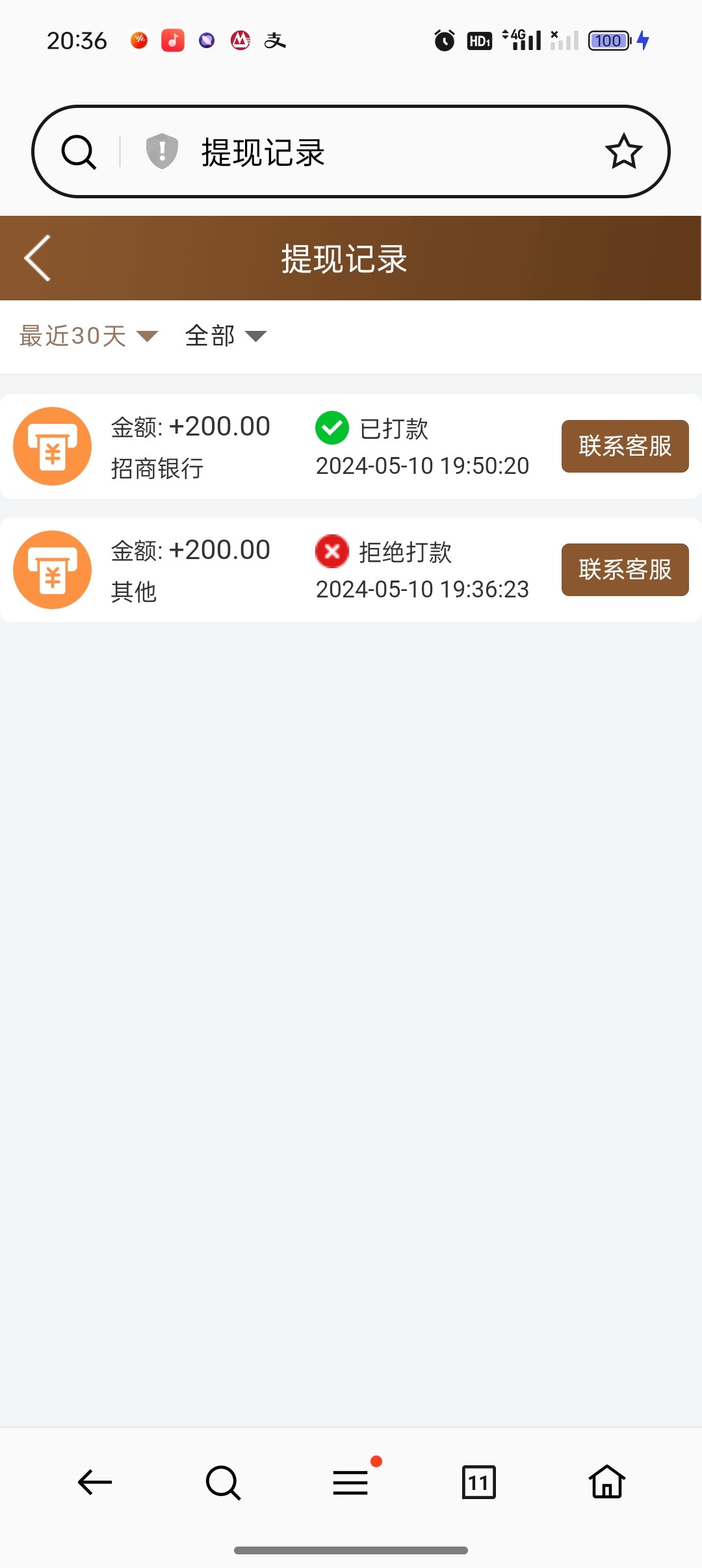Tap the search magnifier in the address bar

pyautogui.click(x=79, y=152)
